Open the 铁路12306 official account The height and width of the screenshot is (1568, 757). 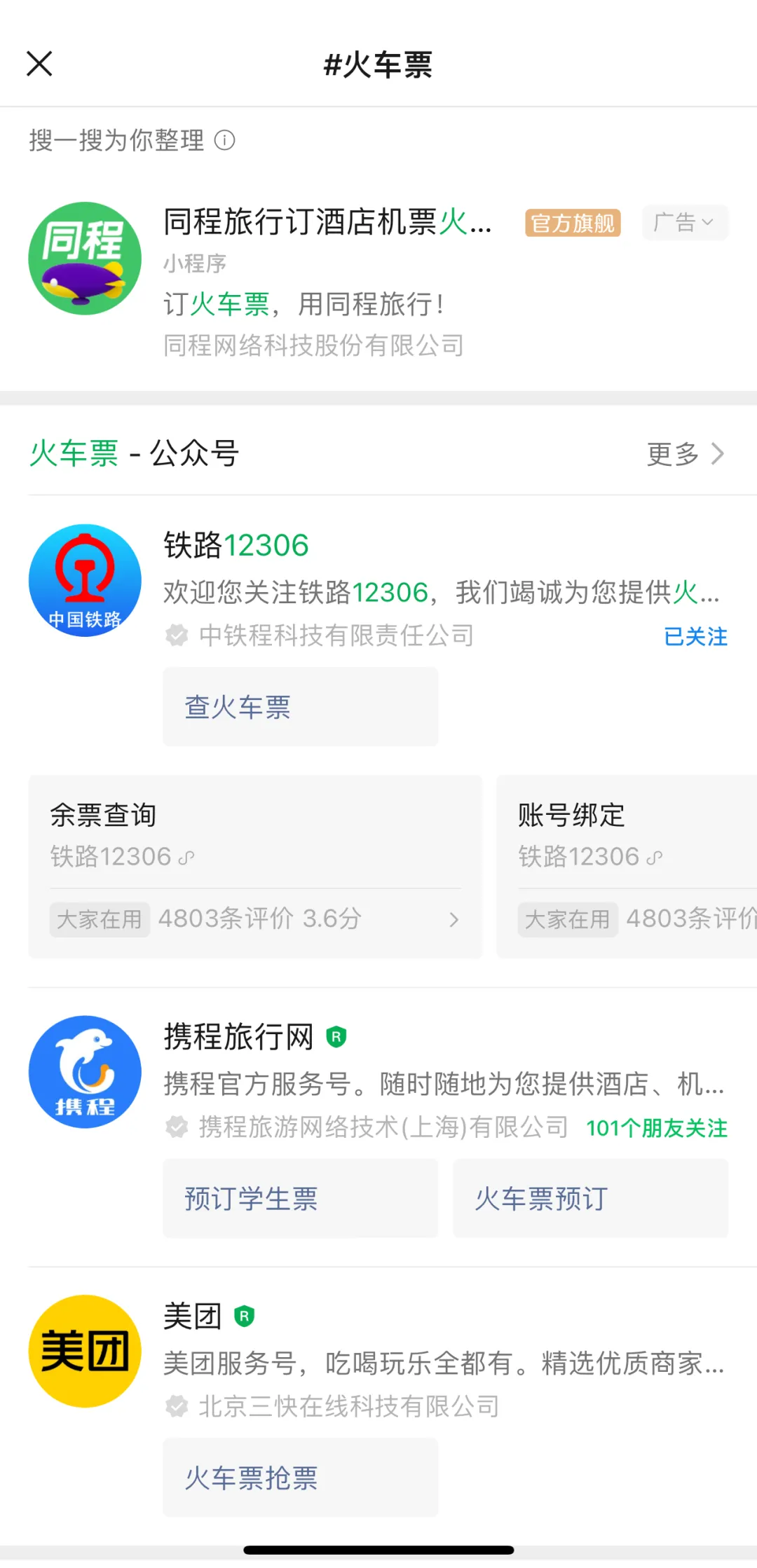tap(378, 589)
